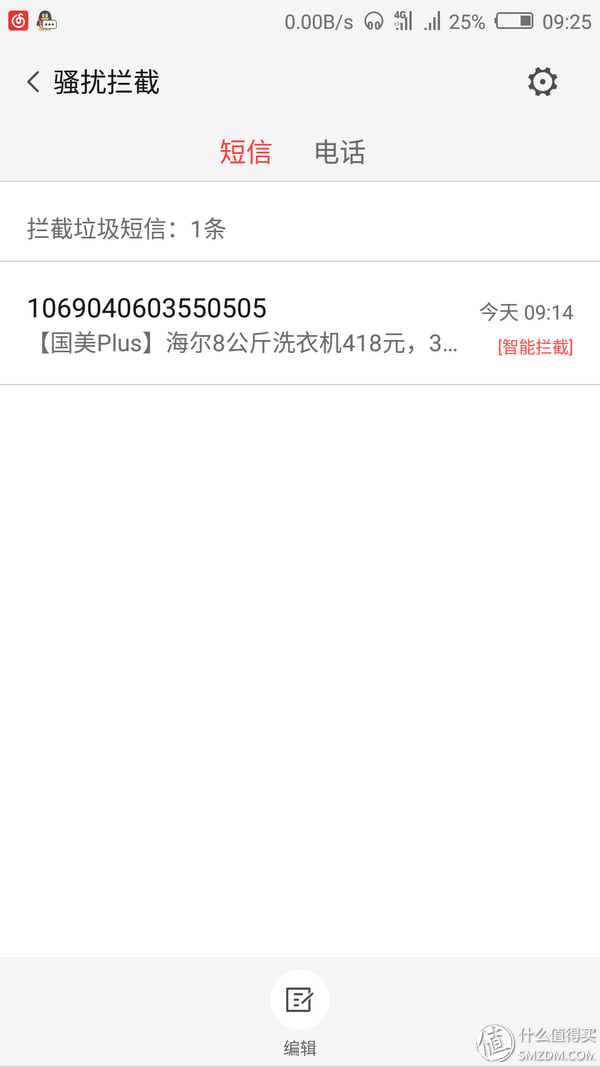Open the settings gear icon
This screenshot has width=600, height=1067.
[542, 82]
